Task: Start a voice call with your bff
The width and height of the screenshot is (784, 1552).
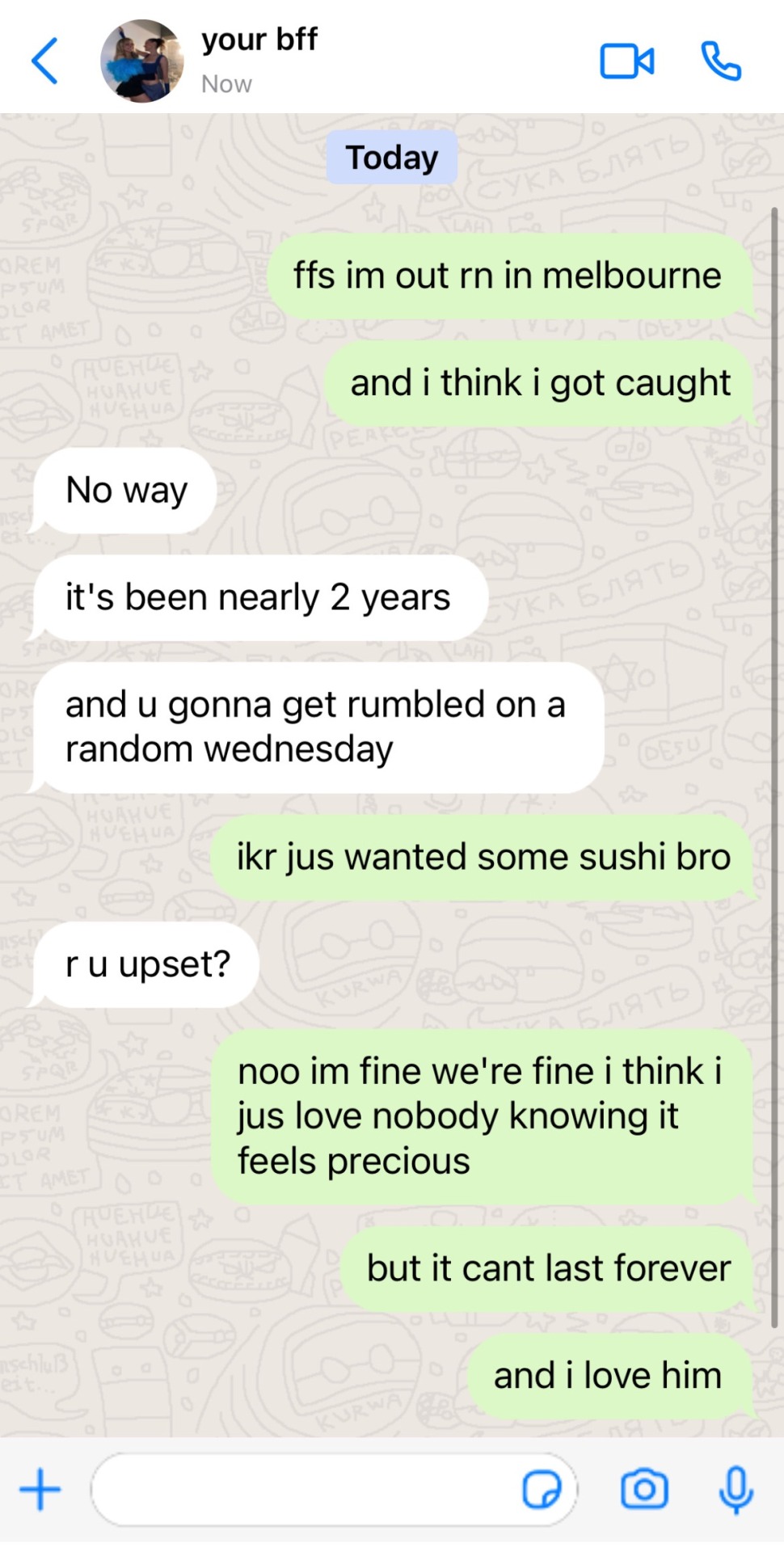Action: [x=720, y=61]
